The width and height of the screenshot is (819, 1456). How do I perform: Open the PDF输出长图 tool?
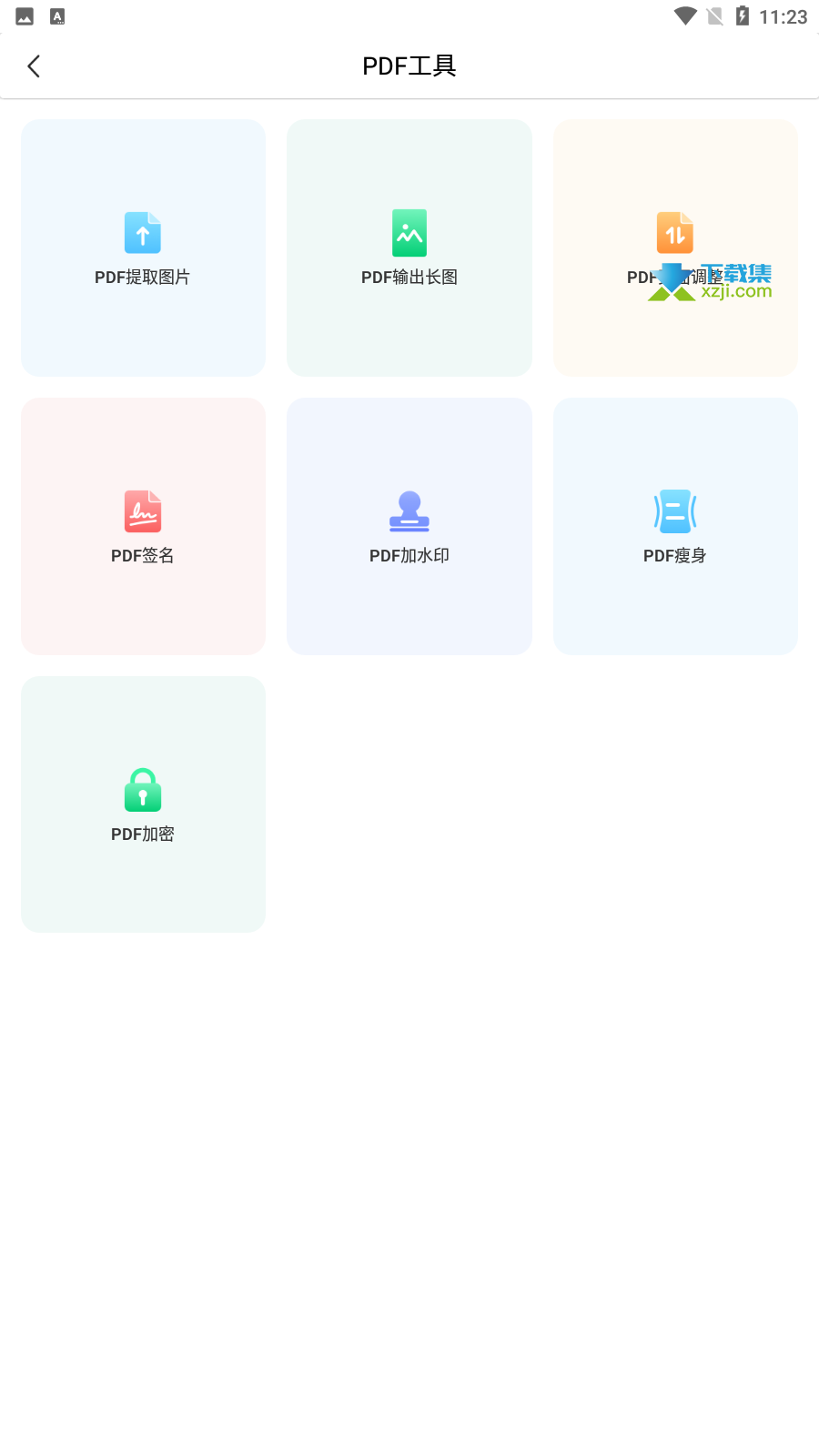(409, 248)
